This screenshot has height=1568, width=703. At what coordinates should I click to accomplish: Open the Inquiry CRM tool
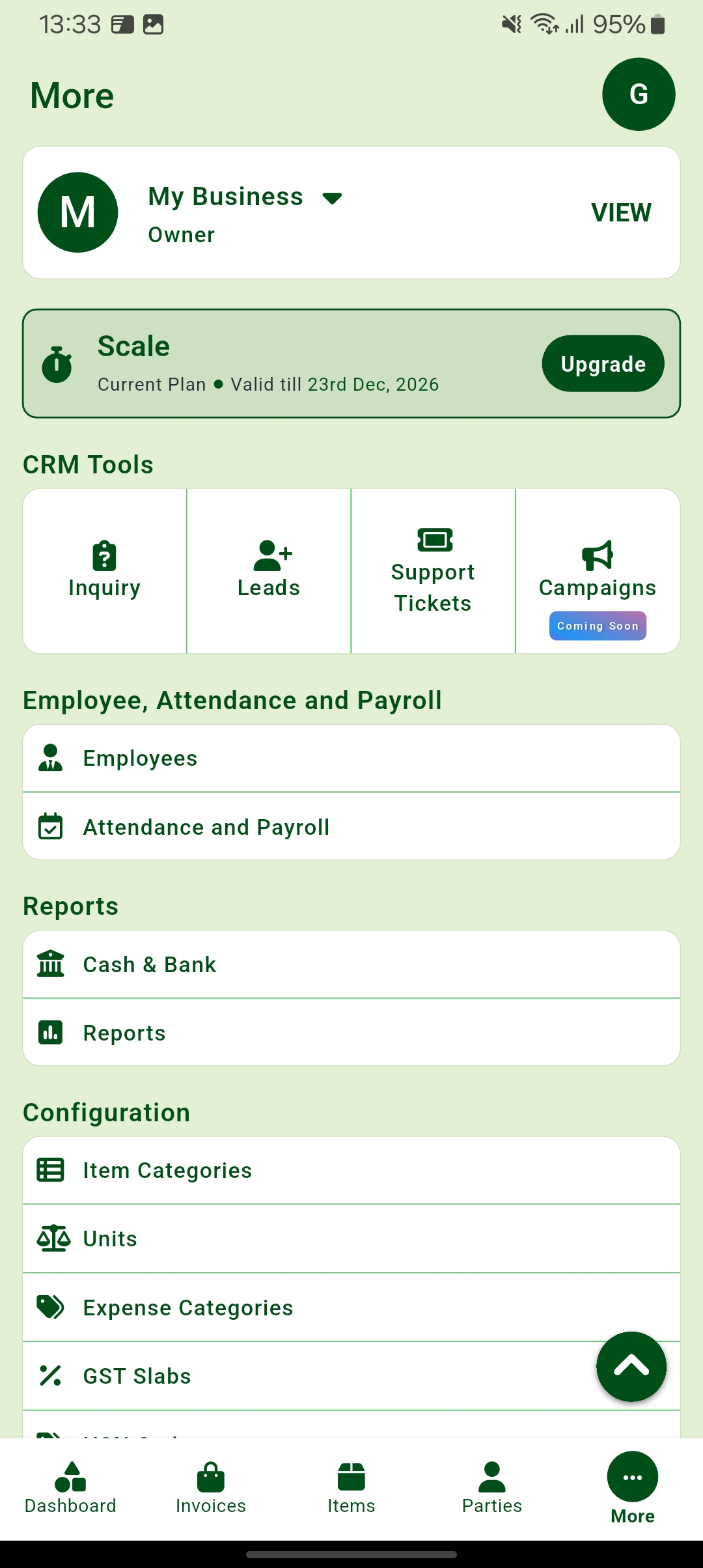point(105,571)
